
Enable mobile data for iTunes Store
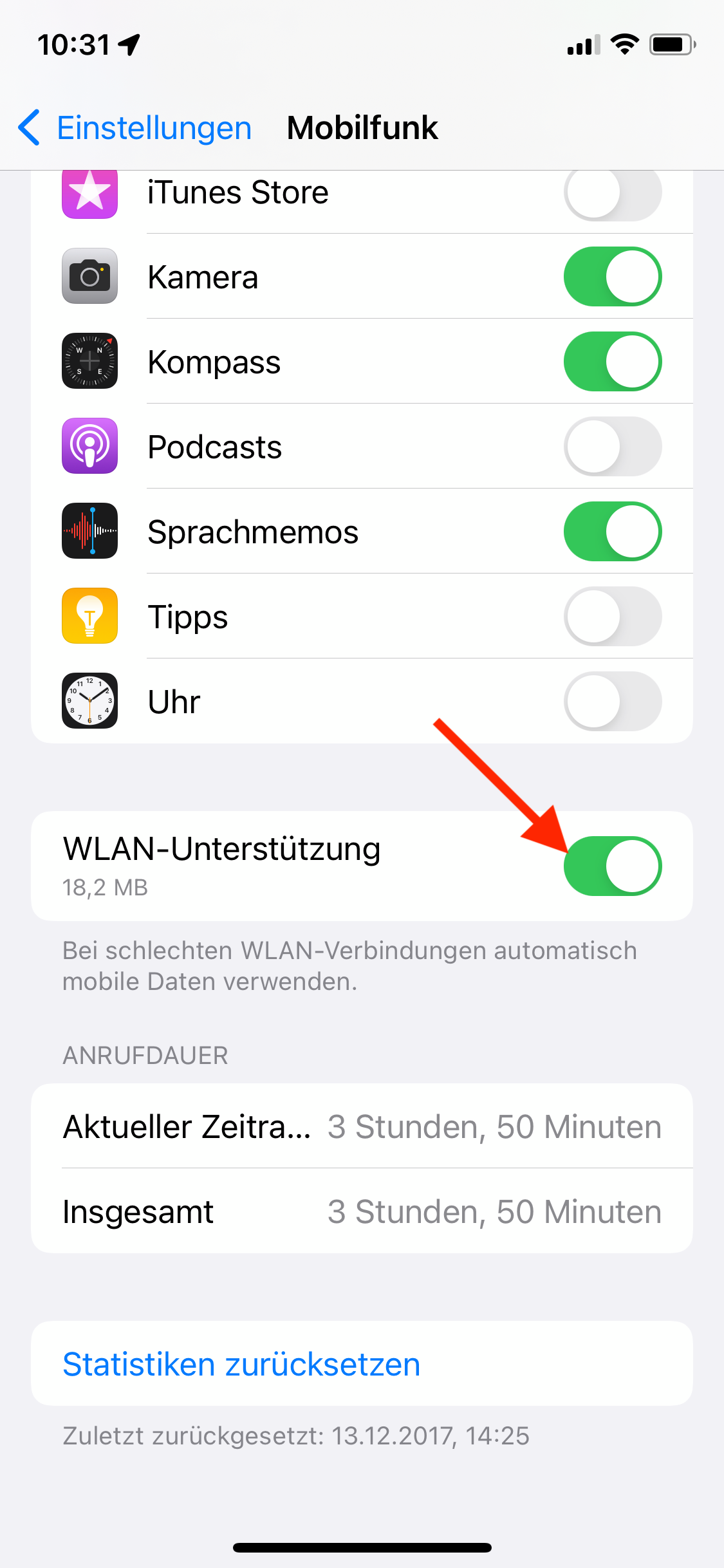tap(613, 192)
